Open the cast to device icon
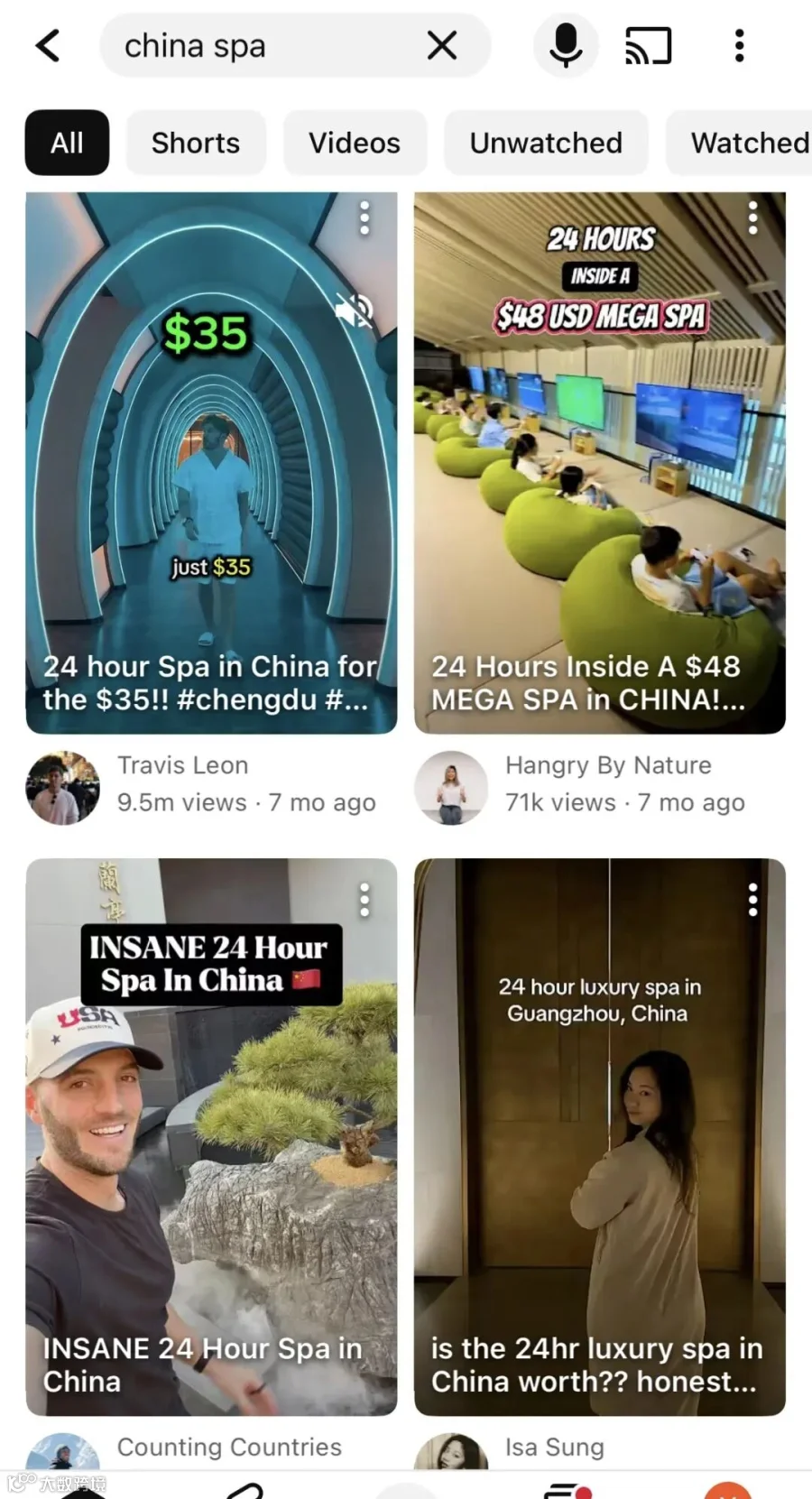This screenshot has width=812, height=1499. point(649,45)
